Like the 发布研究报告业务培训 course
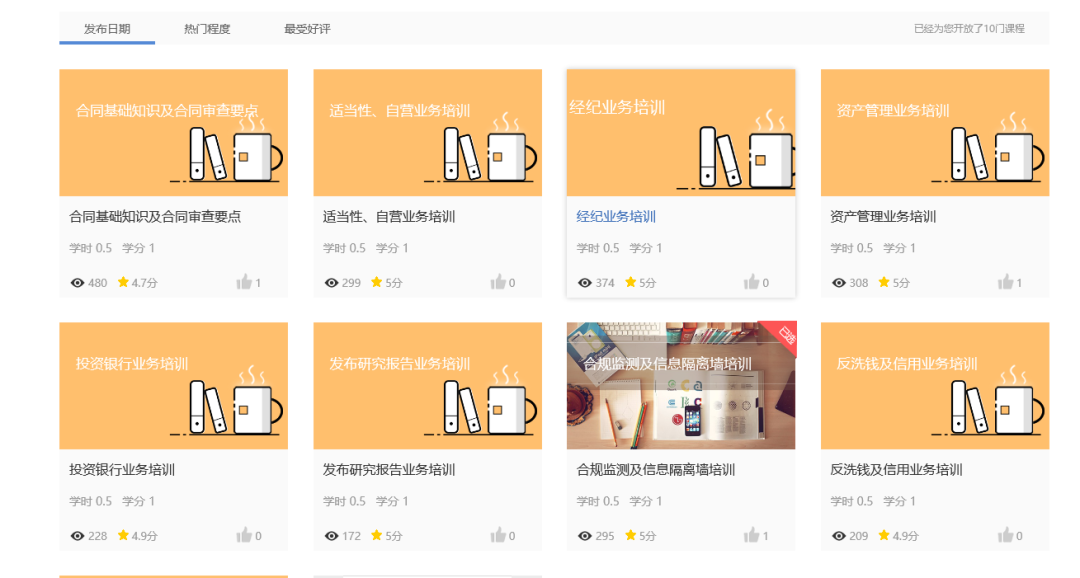Viewport: 1080px width, 578px height. coord(497,536)
